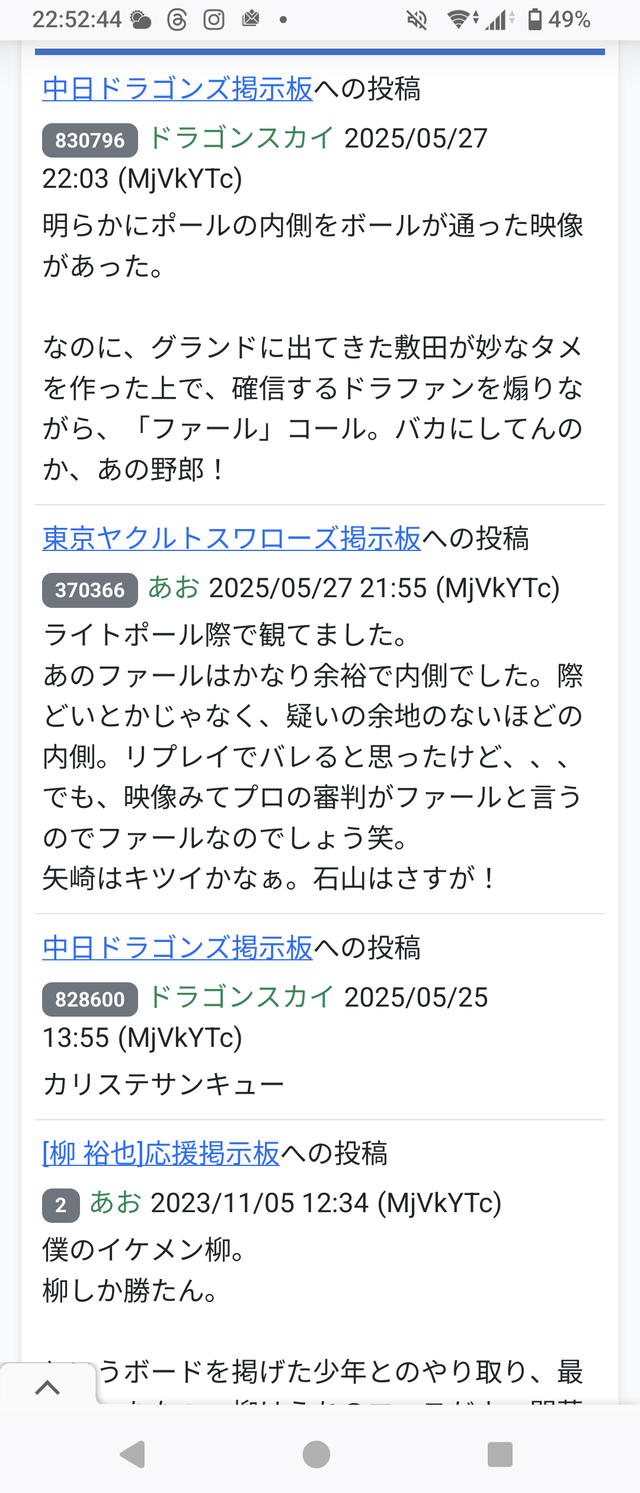
Task: Go back with system back button
Action: pos(132,1454)
